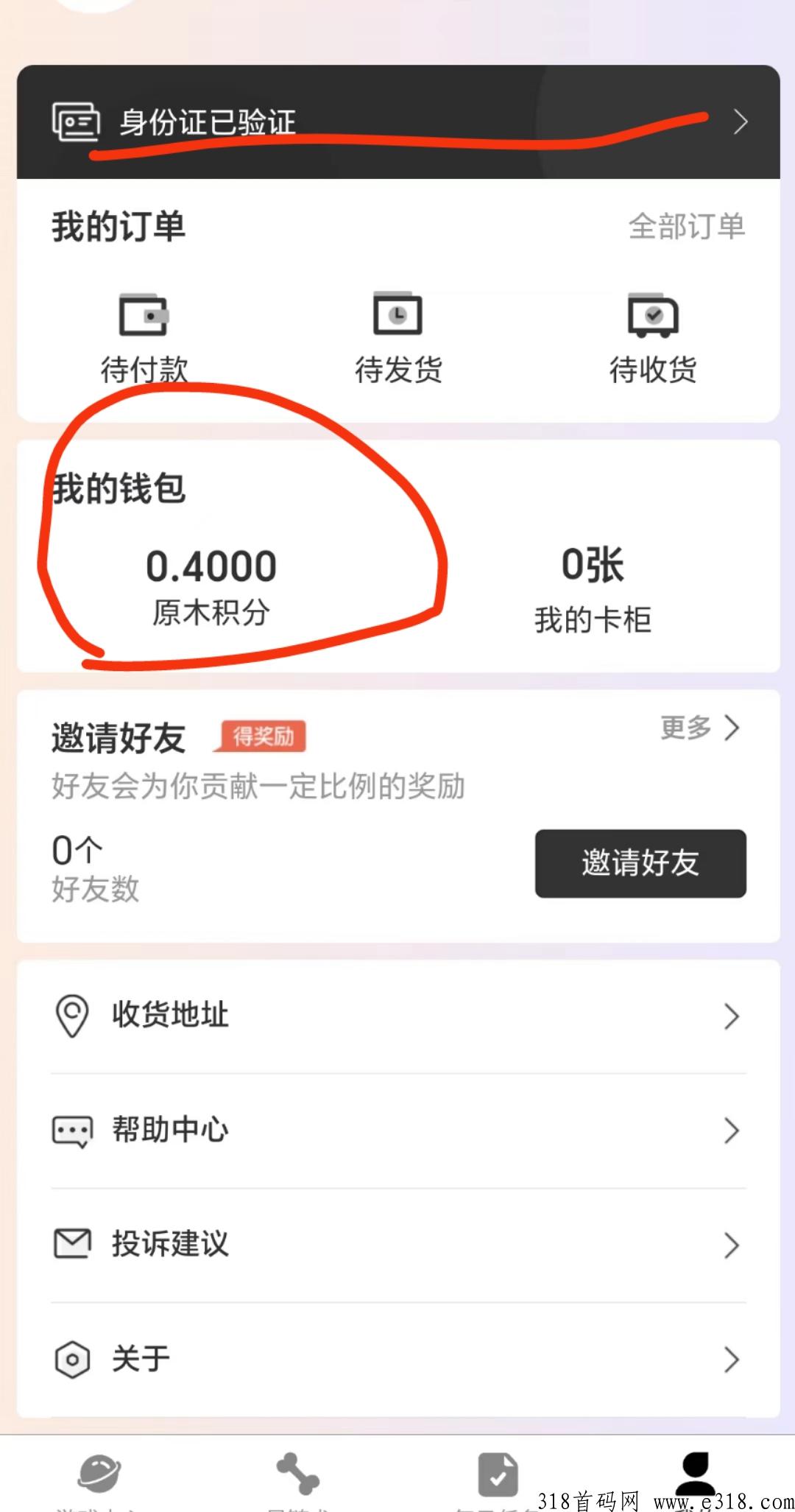Open 待收货 awaiting receipt orders
The image size is (795, 1512).
(653, 338)
